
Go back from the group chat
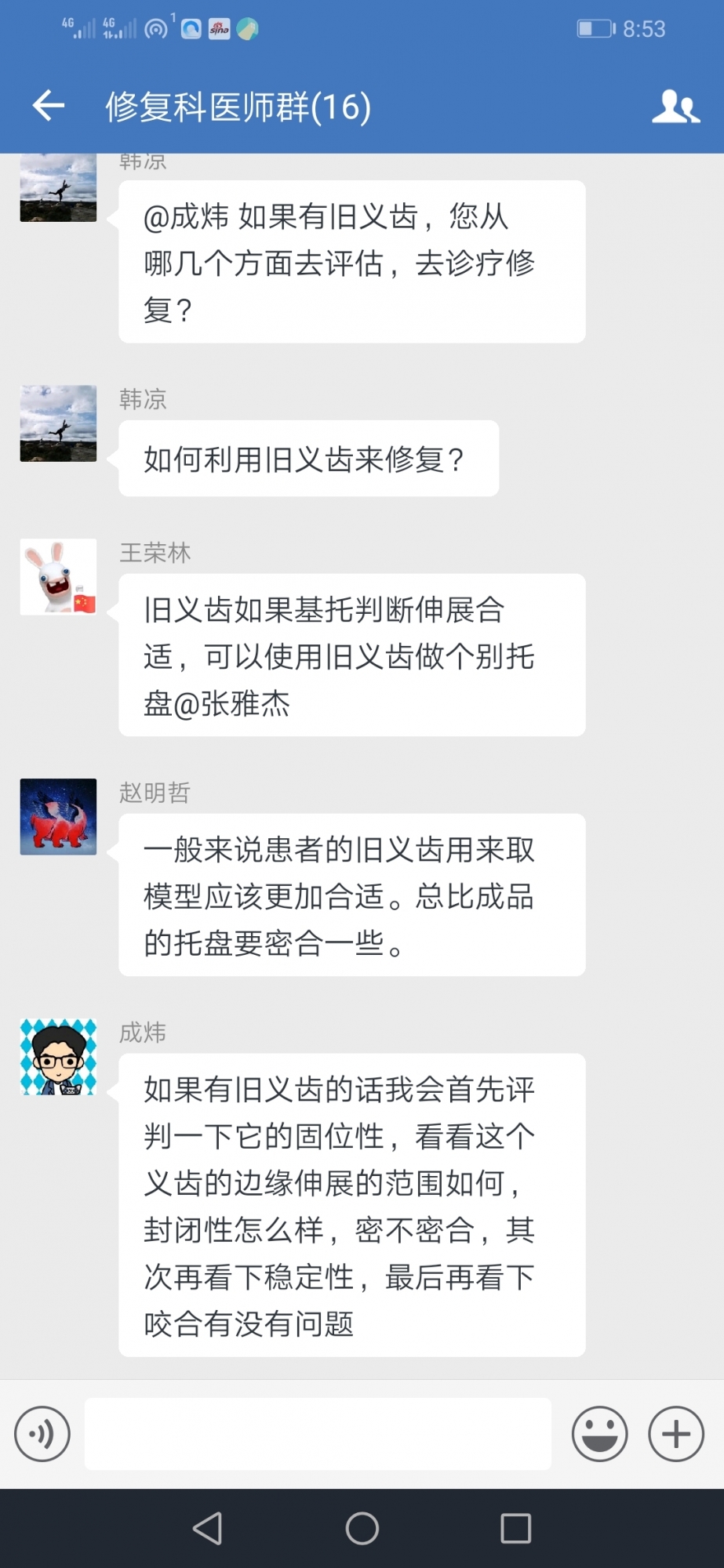click(49, 106)
